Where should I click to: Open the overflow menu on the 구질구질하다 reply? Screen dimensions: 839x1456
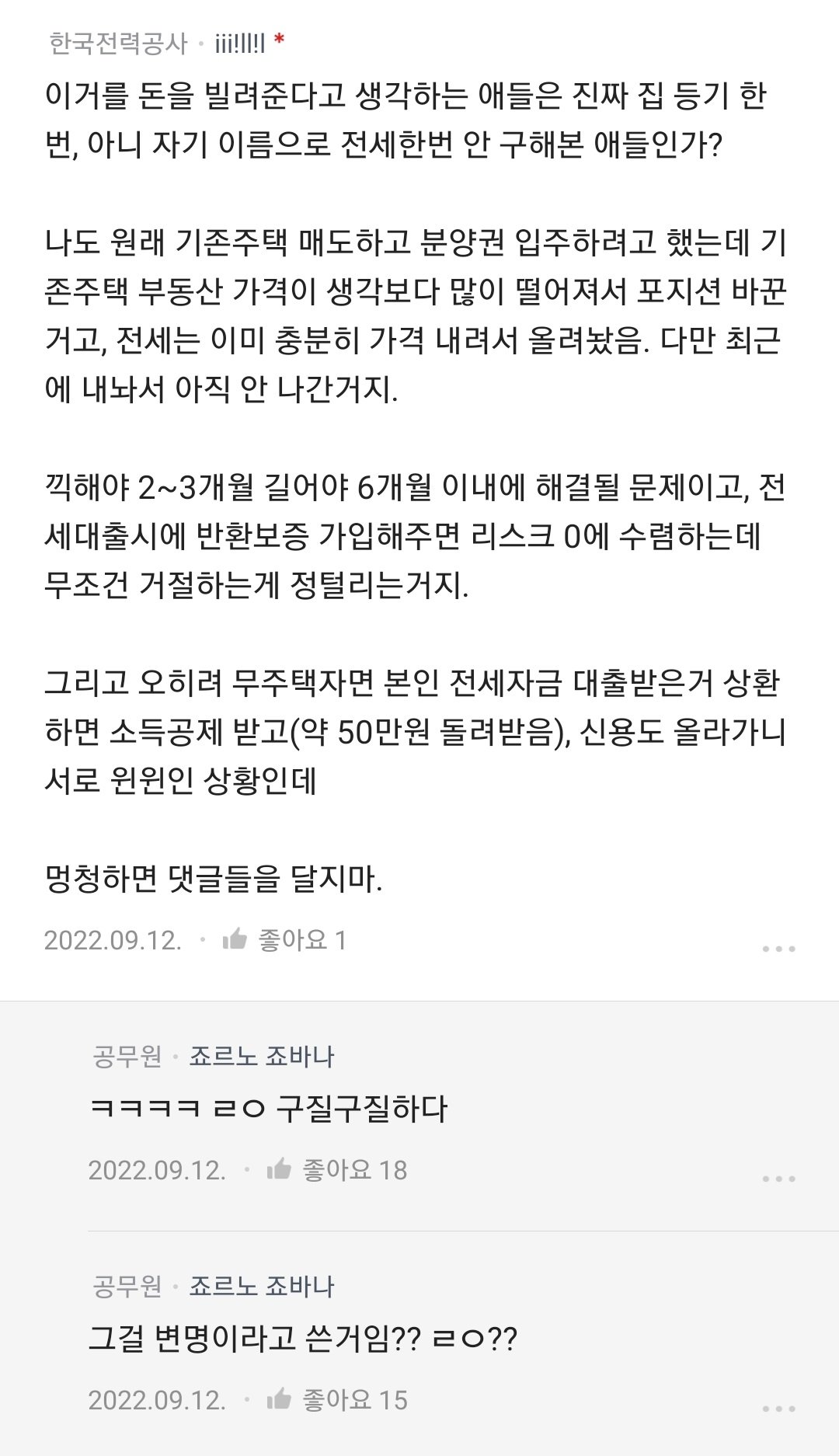pos(778,1179)
